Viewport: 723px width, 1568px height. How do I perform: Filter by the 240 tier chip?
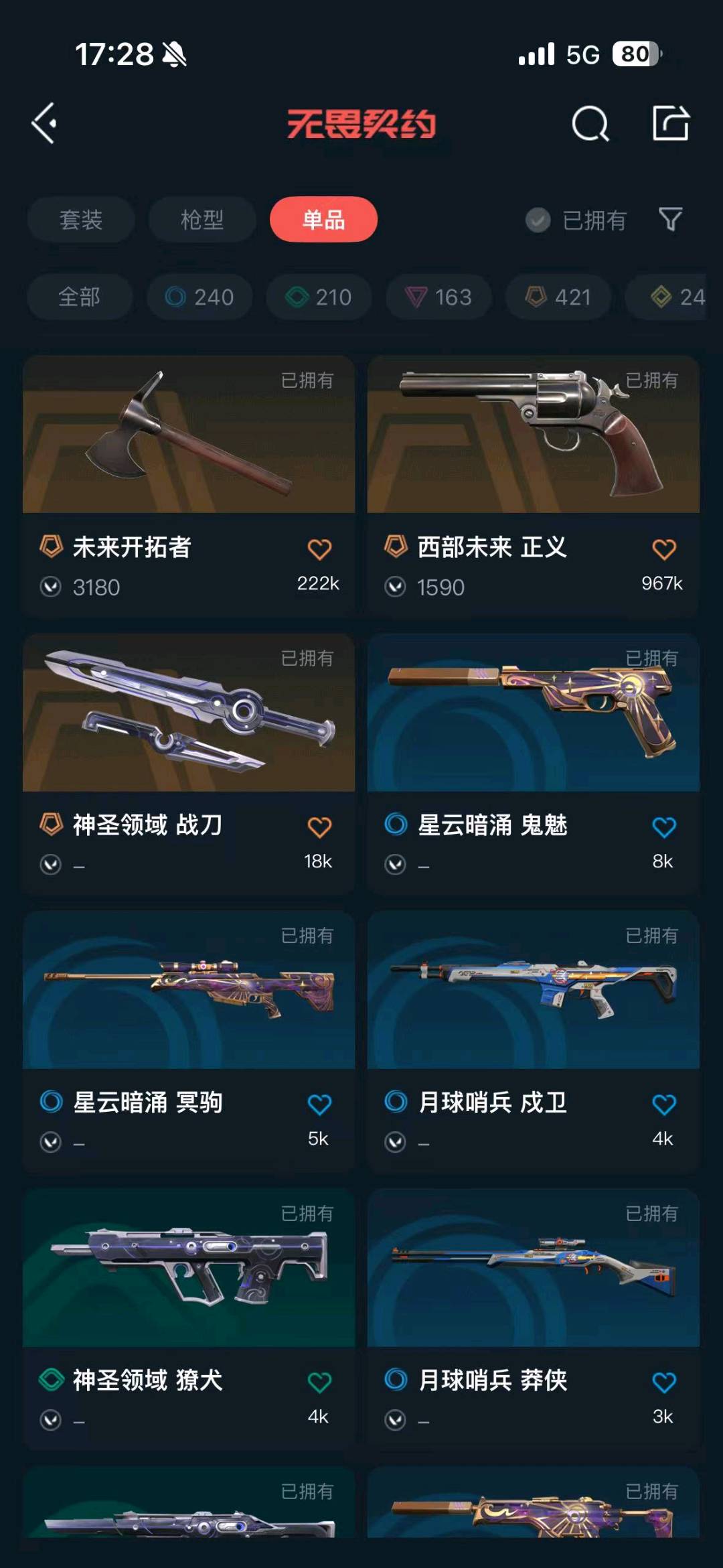tap(199, 297)
